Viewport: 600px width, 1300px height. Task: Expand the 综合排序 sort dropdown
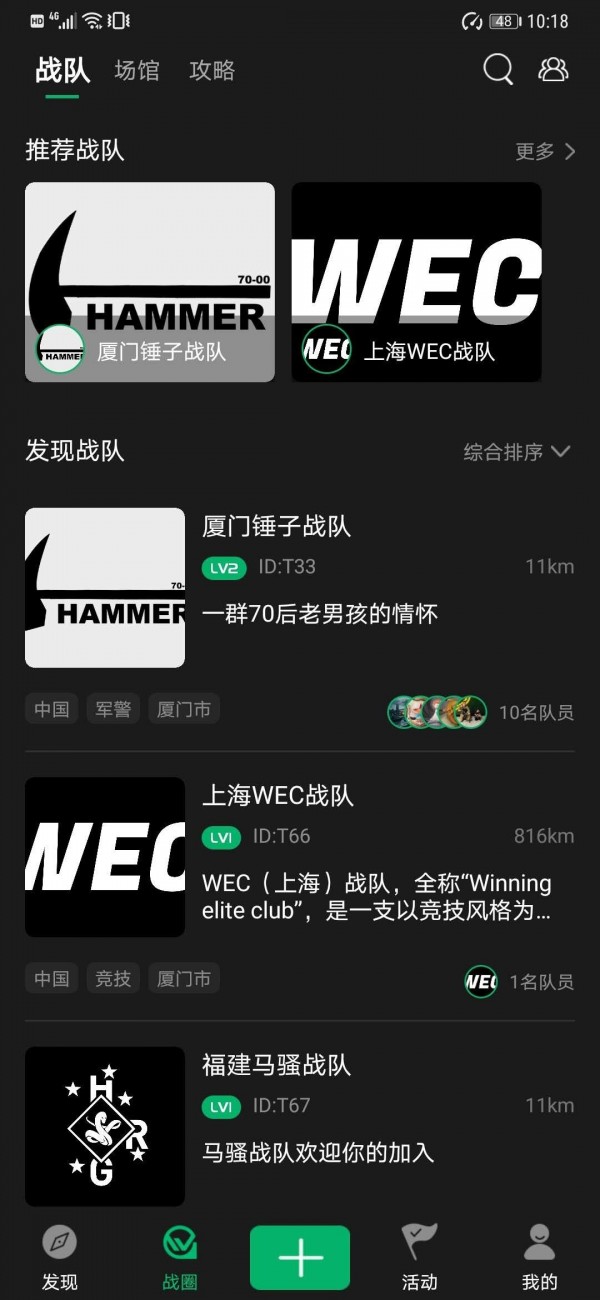pos(516,452)
